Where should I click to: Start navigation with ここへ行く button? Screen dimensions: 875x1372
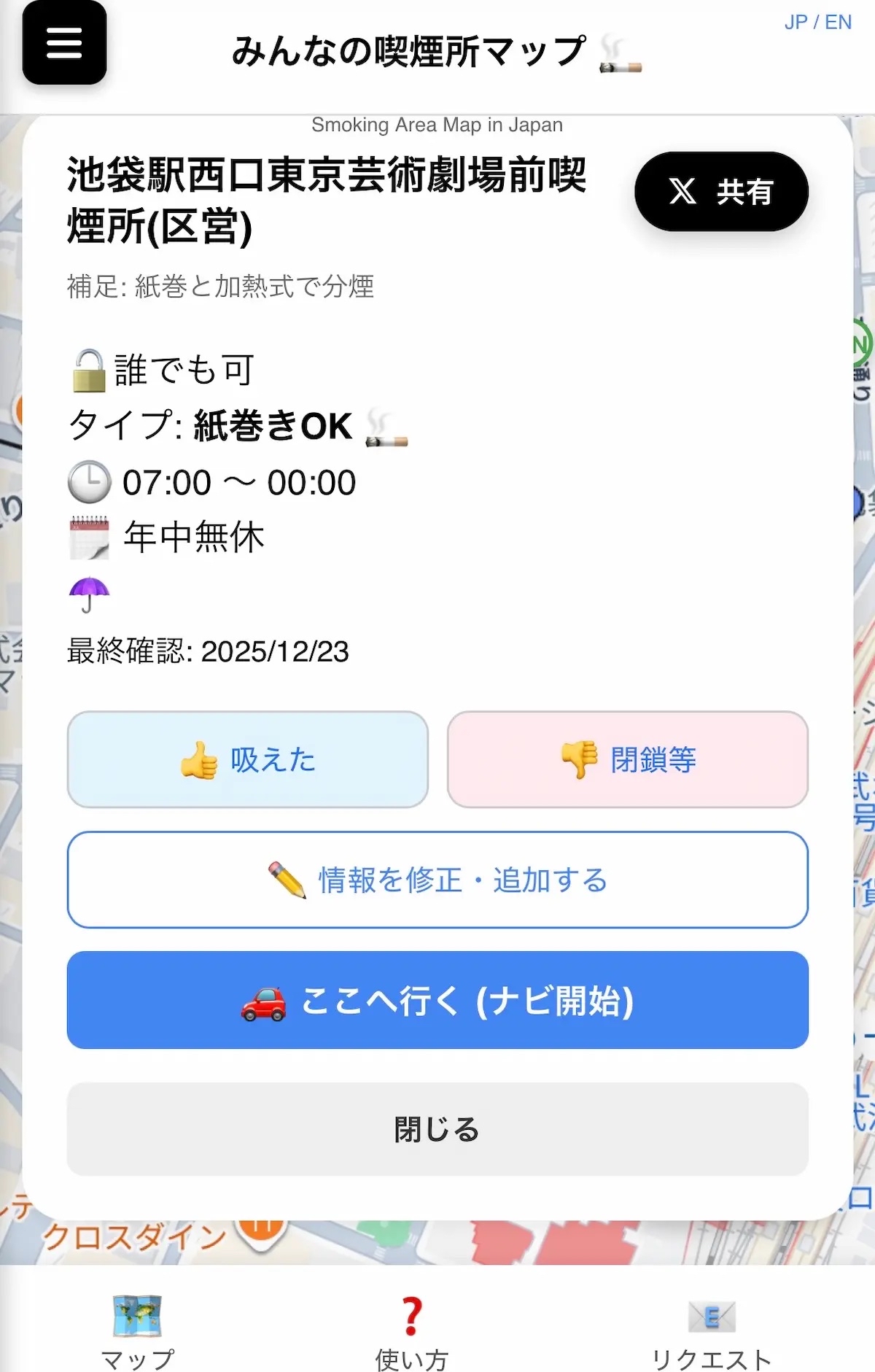(437, 1002)
